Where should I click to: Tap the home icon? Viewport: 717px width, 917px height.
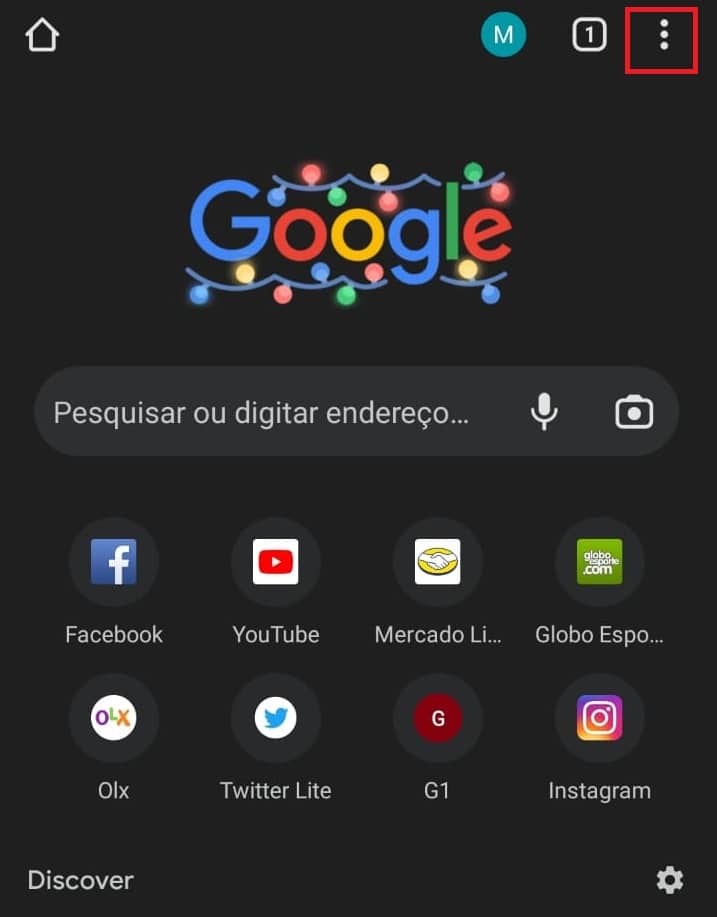click(42, 37)
